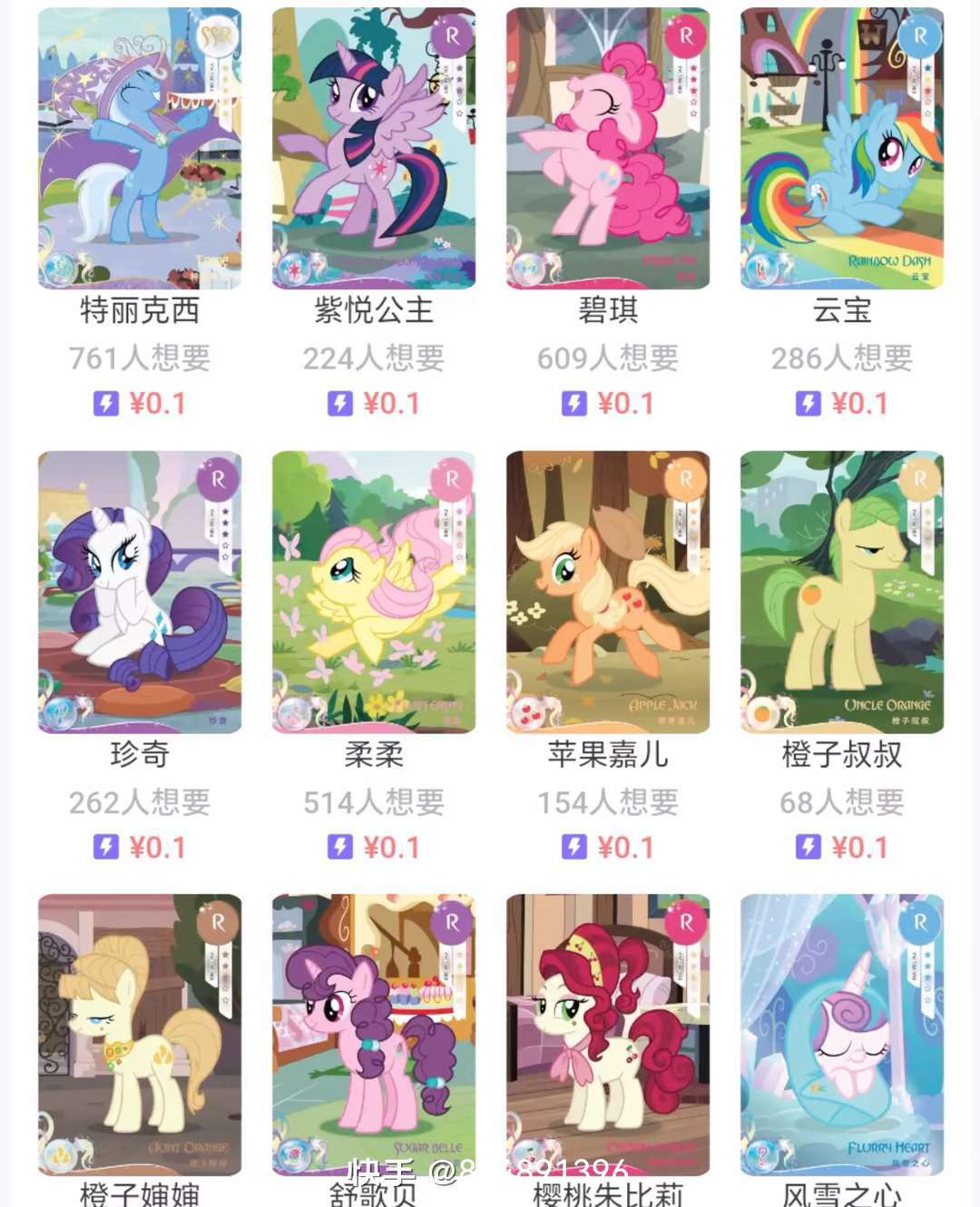Select the 碧琪 card listing

tap(608, 149)
